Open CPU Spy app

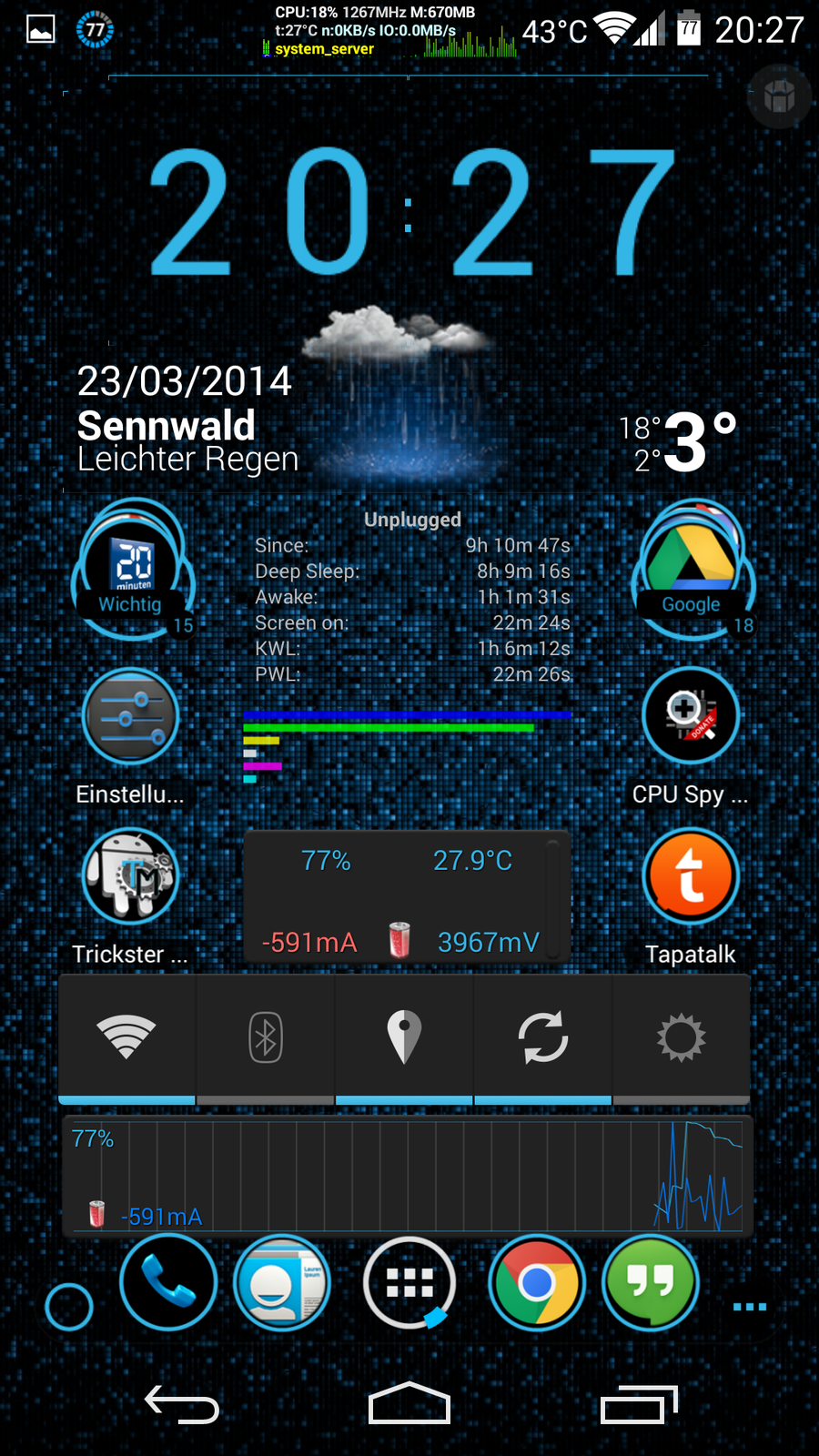pyautogui.click(x=691, y=716)
